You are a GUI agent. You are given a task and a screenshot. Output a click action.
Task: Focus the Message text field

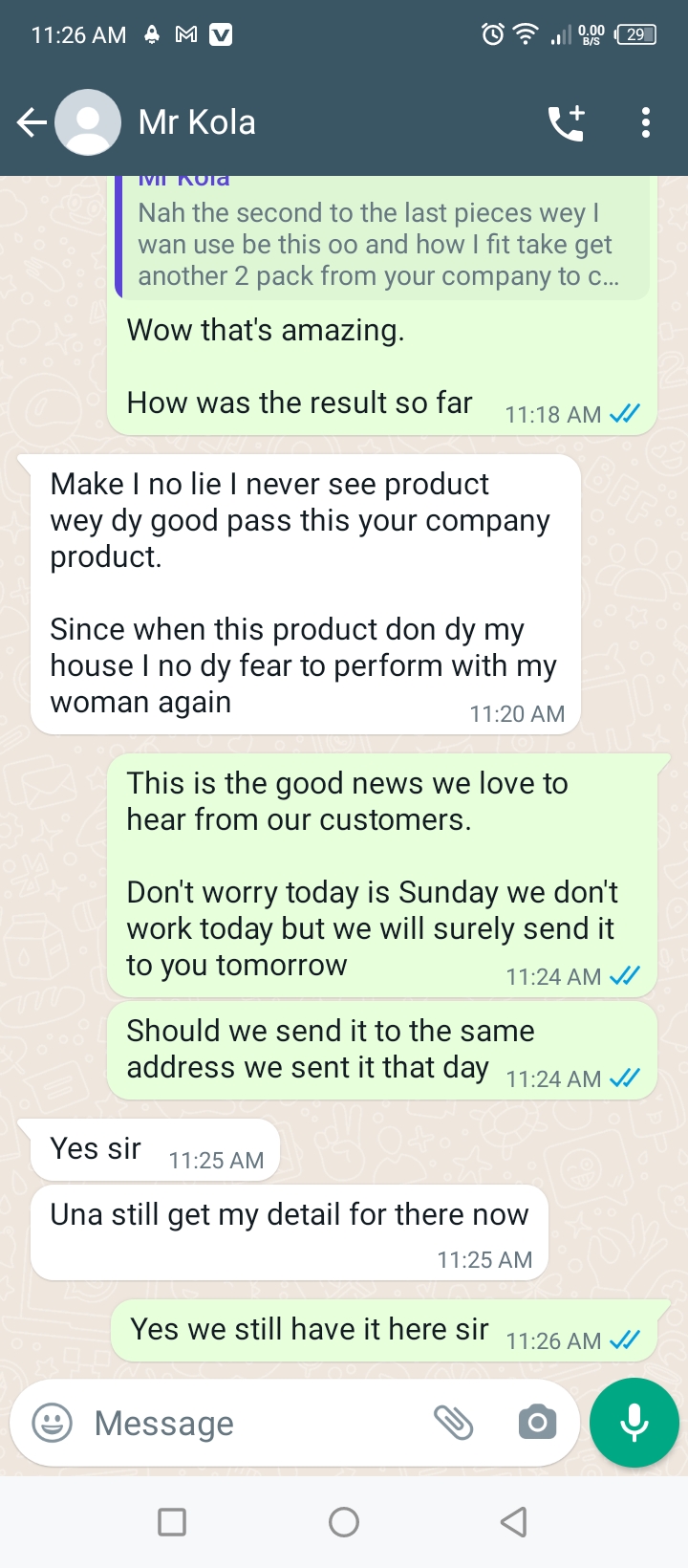[248, 1423]
